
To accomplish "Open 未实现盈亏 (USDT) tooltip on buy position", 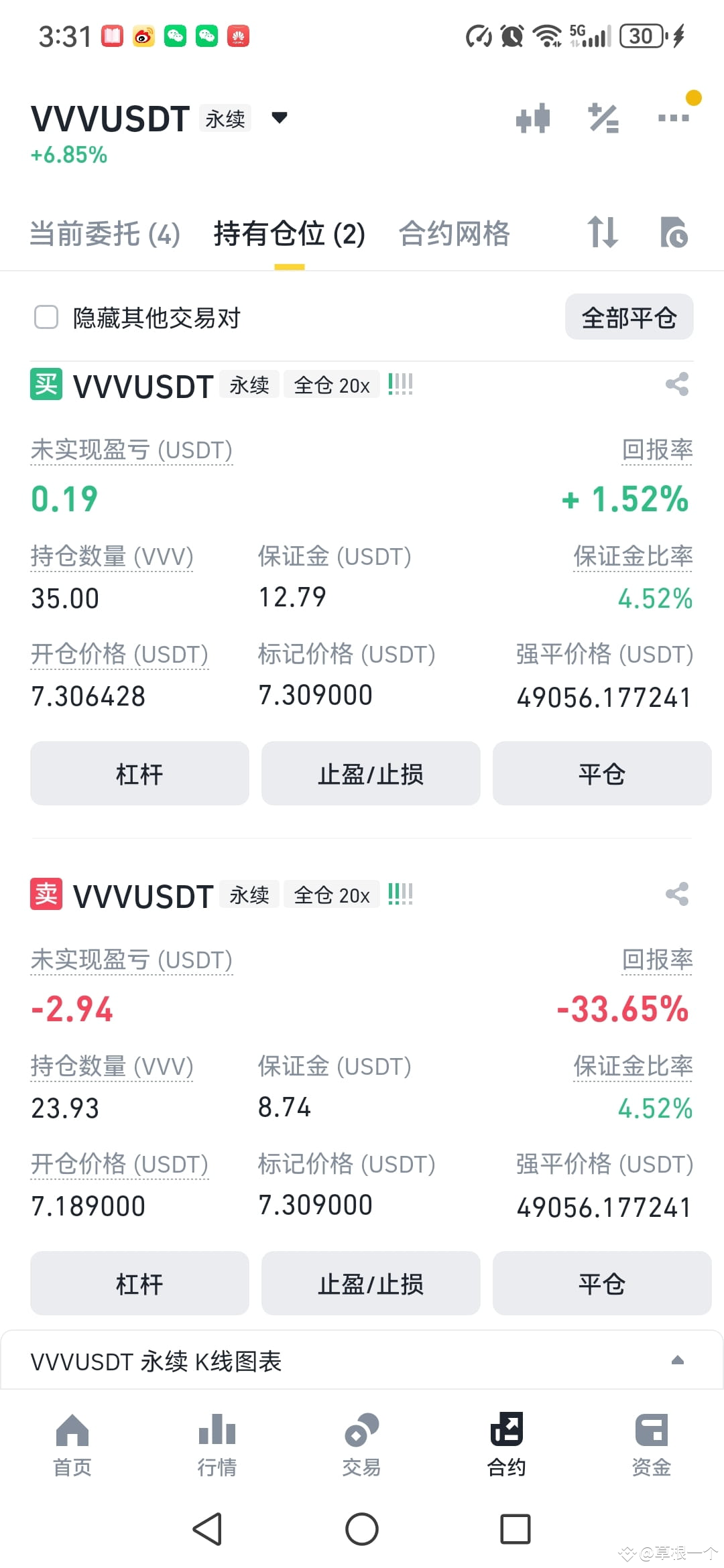I will tap(131, 450).
